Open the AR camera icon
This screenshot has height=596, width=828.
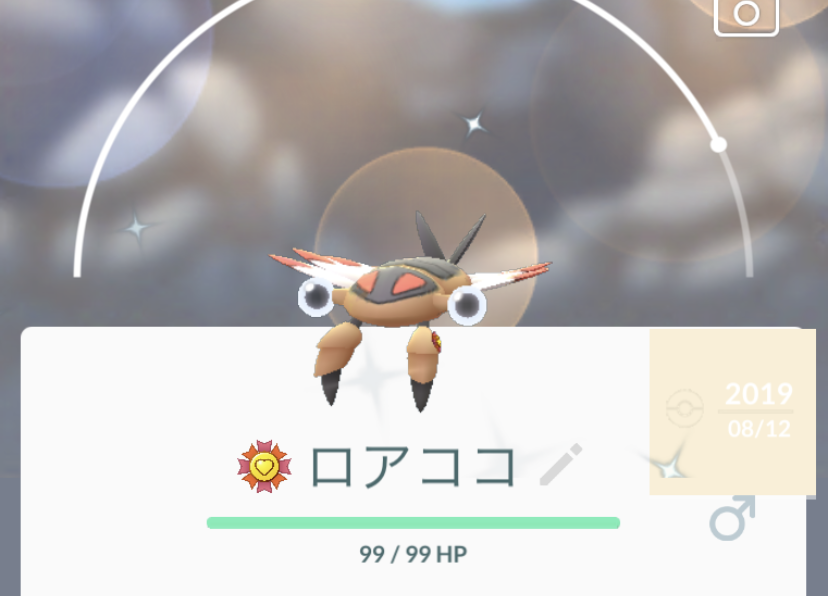[746, 14]
